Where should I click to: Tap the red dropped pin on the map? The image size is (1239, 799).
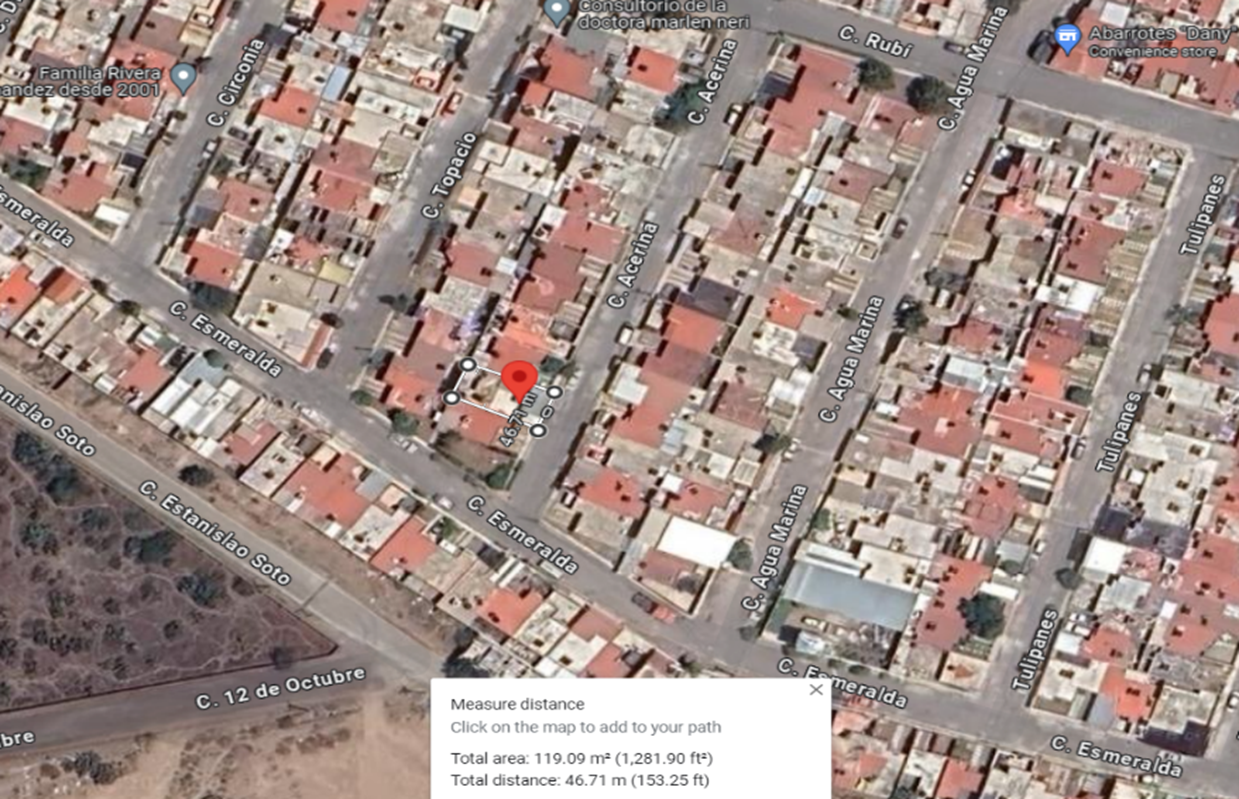coord(519,381)
